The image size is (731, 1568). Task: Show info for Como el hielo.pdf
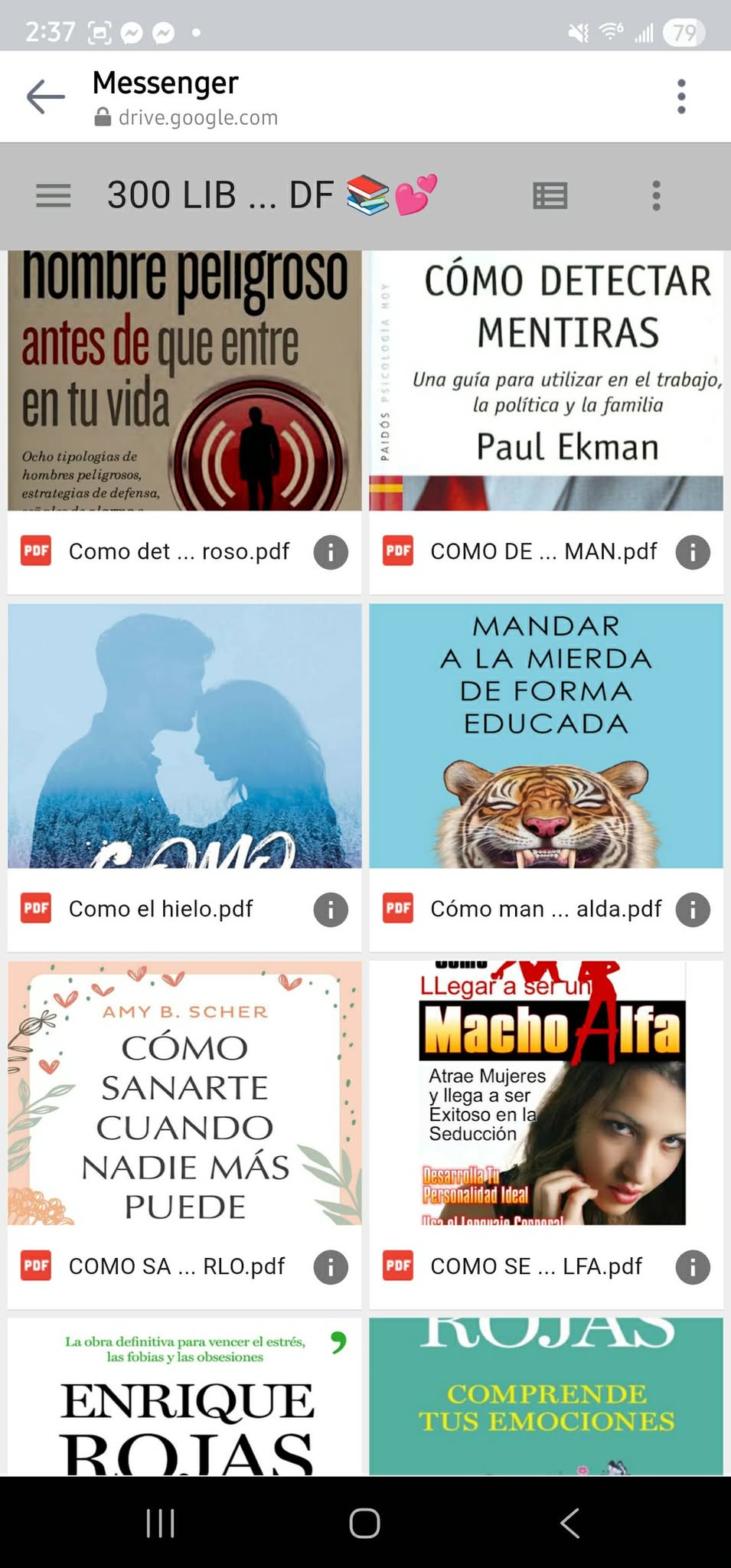click(331, 910)
